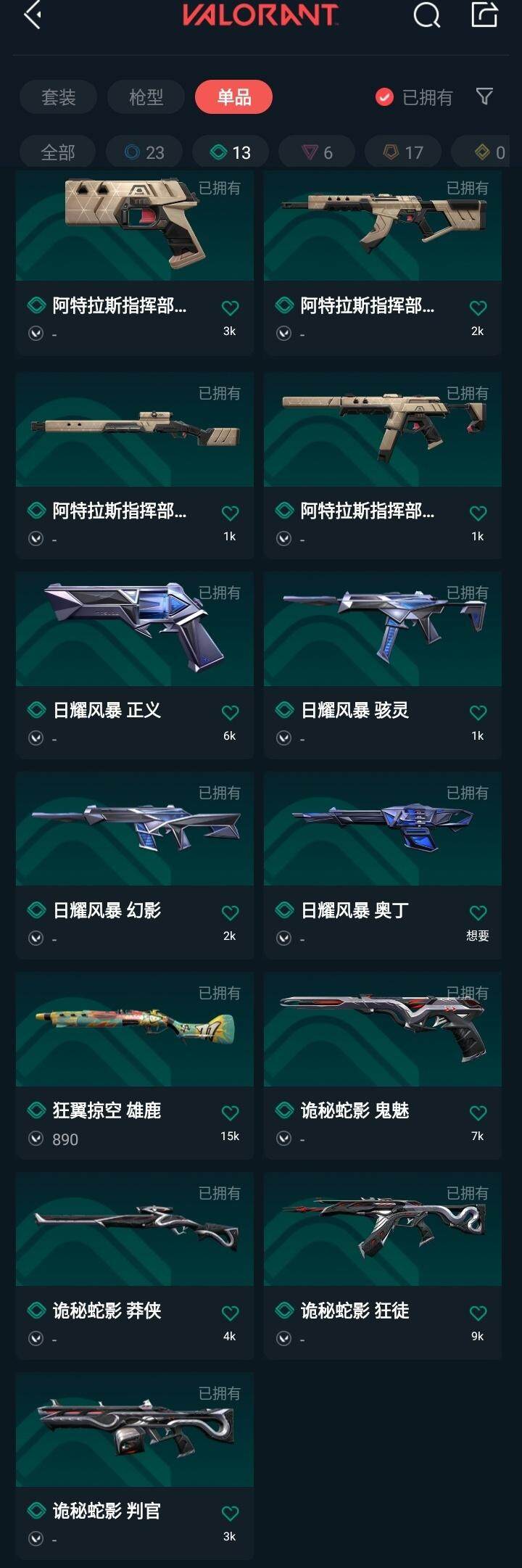Switch to the 枪型 tab
This screenshot has width=522, height=1568.
tap(146, 97)
